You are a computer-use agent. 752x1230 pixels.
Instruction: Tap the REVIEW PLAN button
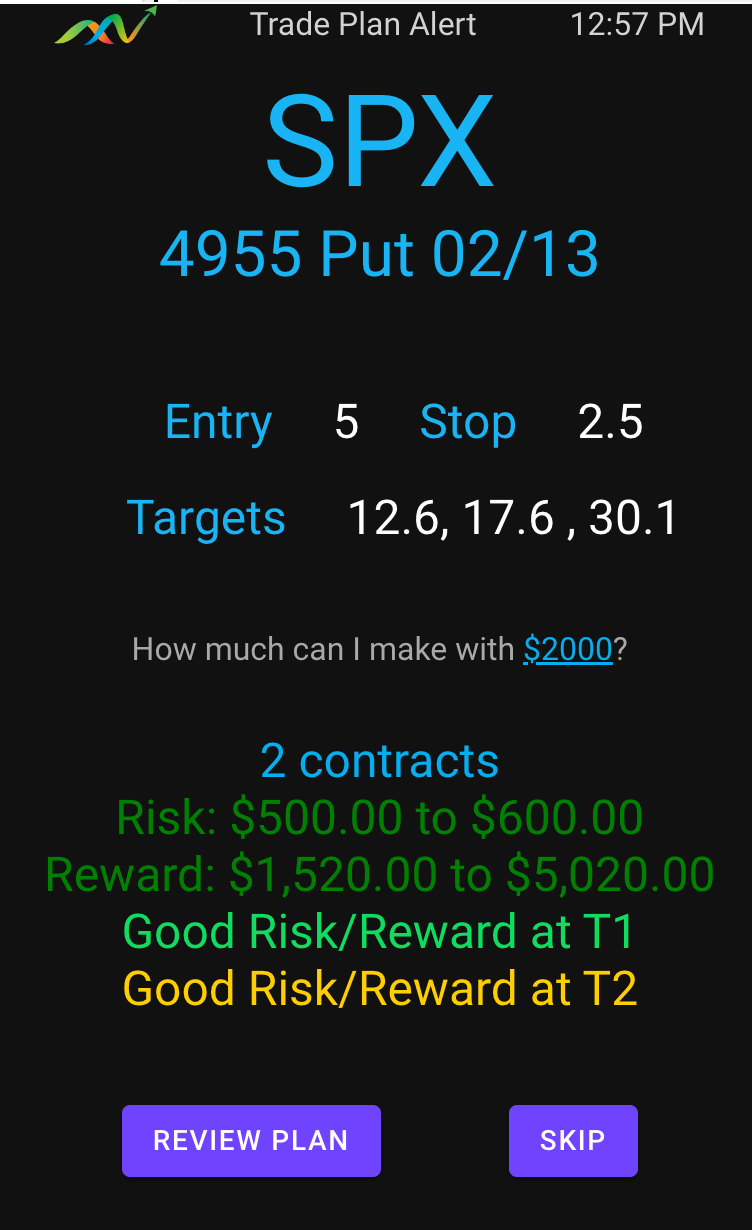(251, 1141)
